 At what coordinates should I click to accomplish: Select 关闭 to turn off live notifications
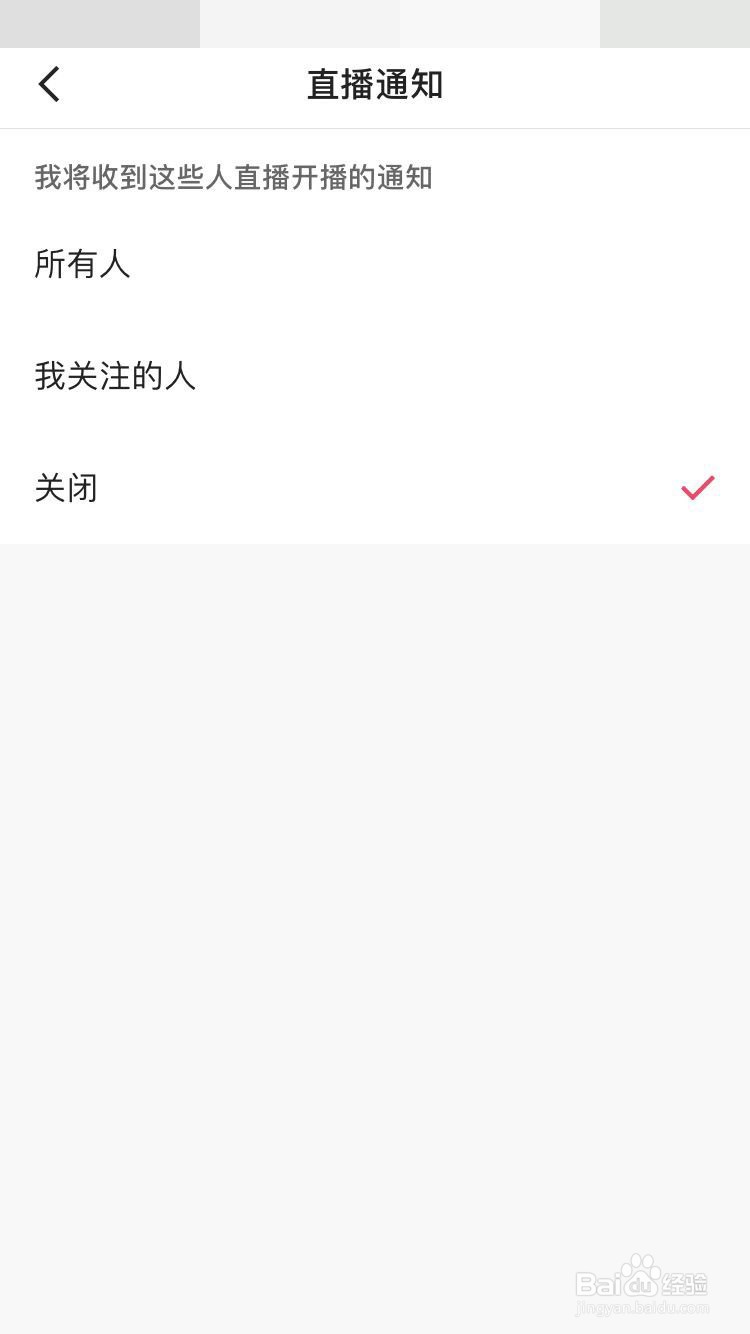[x=66, y=488]
